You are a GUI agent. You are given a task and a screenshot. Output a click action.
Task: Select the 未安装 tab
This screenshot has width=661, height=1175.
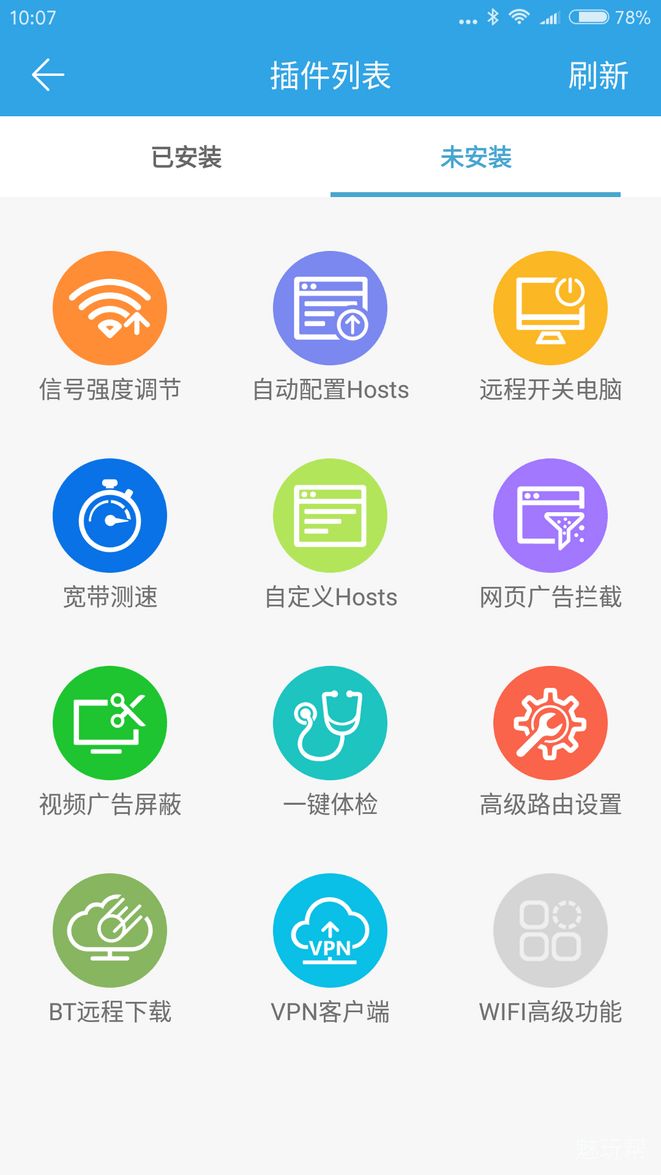[476, 157]
